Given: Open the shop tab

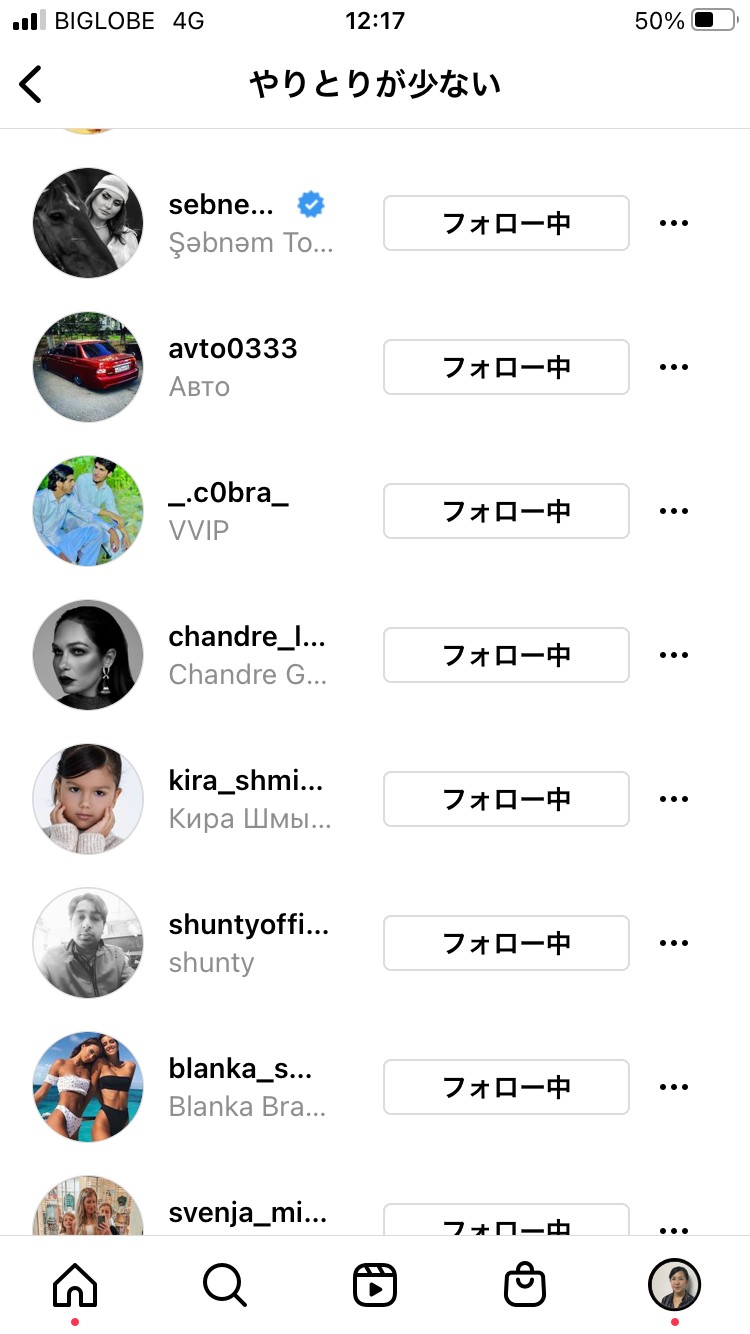Looking at the screenshot, I should point(525,1284).
